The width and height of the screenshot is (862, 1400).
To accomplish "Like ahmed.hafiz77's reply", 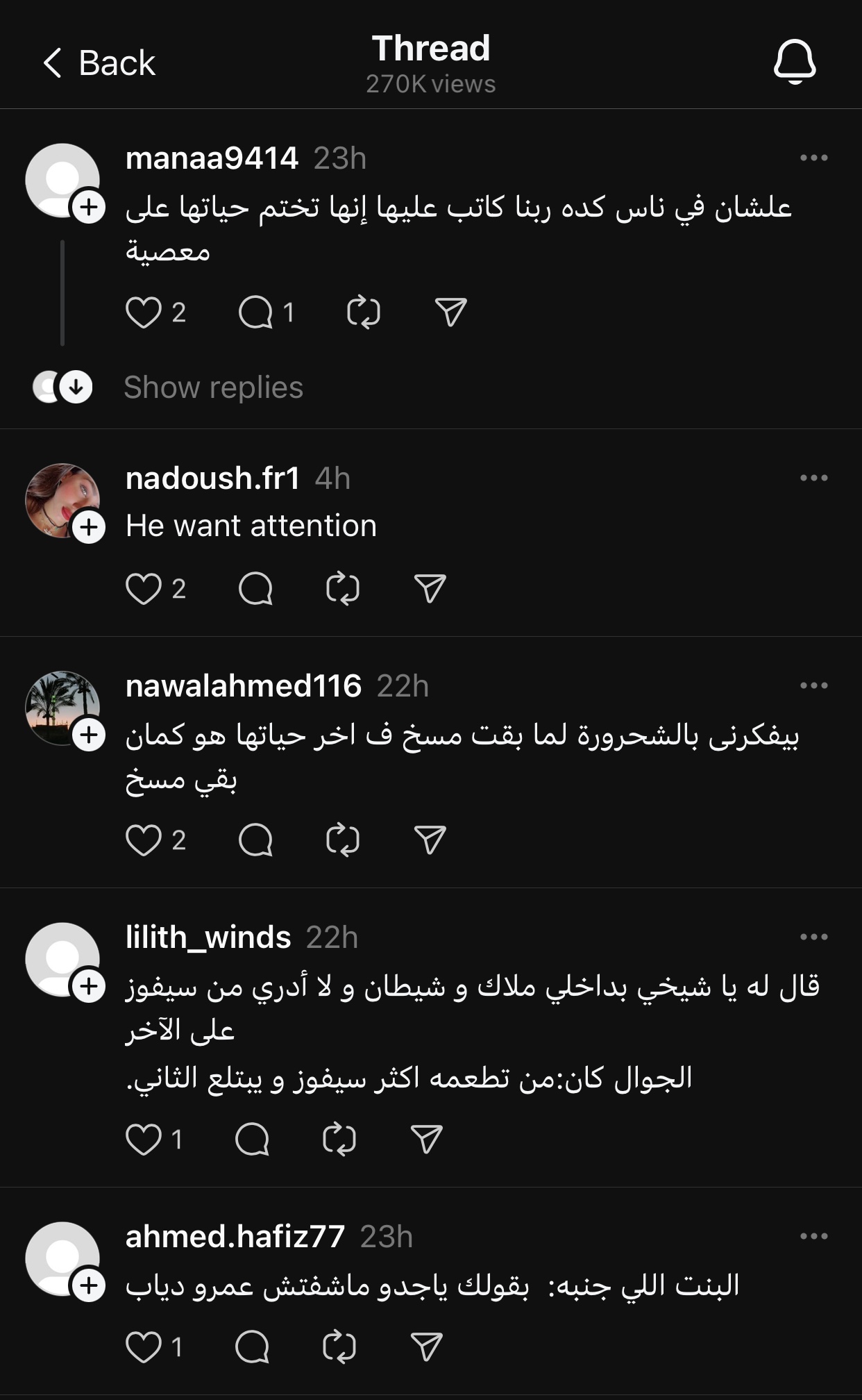I will [x=143, y=1347].
